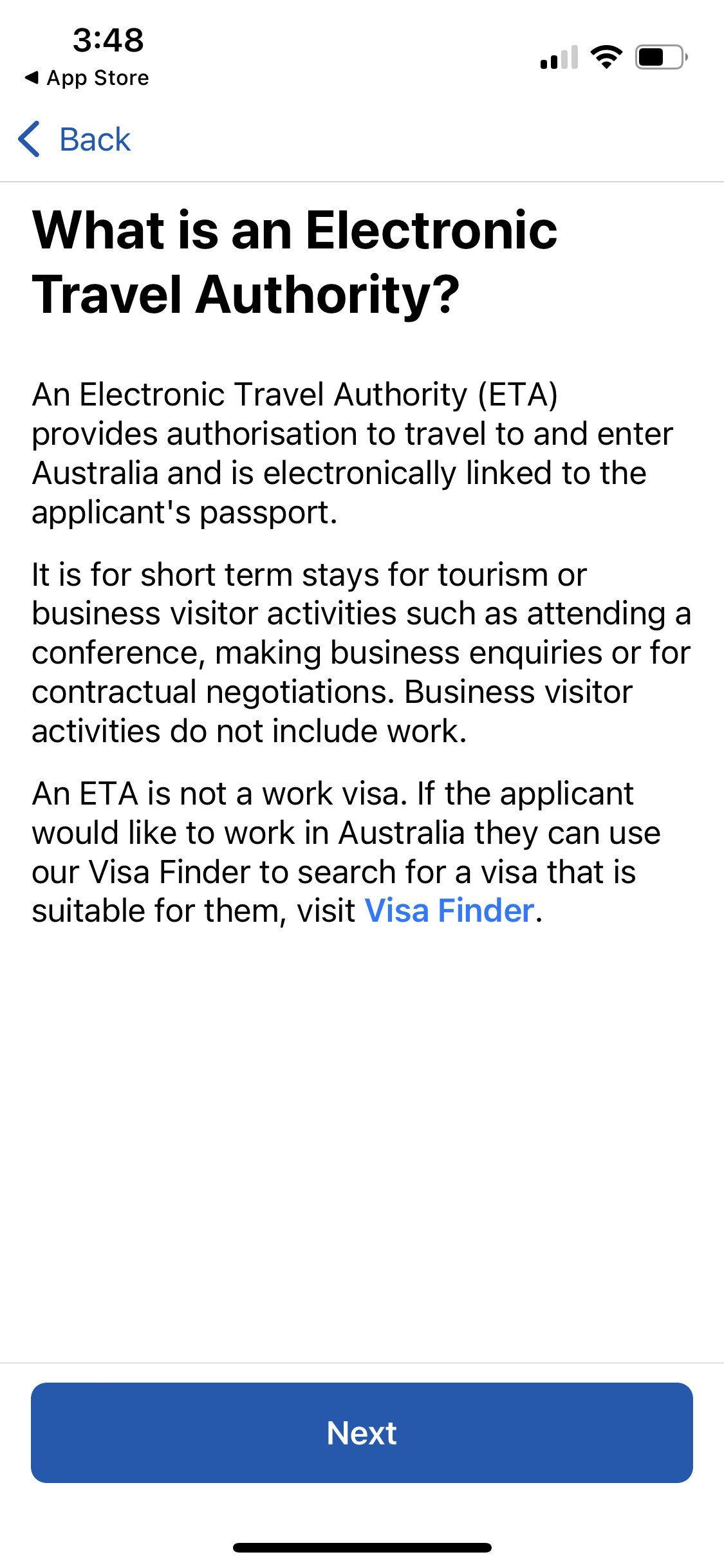
Task: Open the Visa Finder link
Action: 449,911
